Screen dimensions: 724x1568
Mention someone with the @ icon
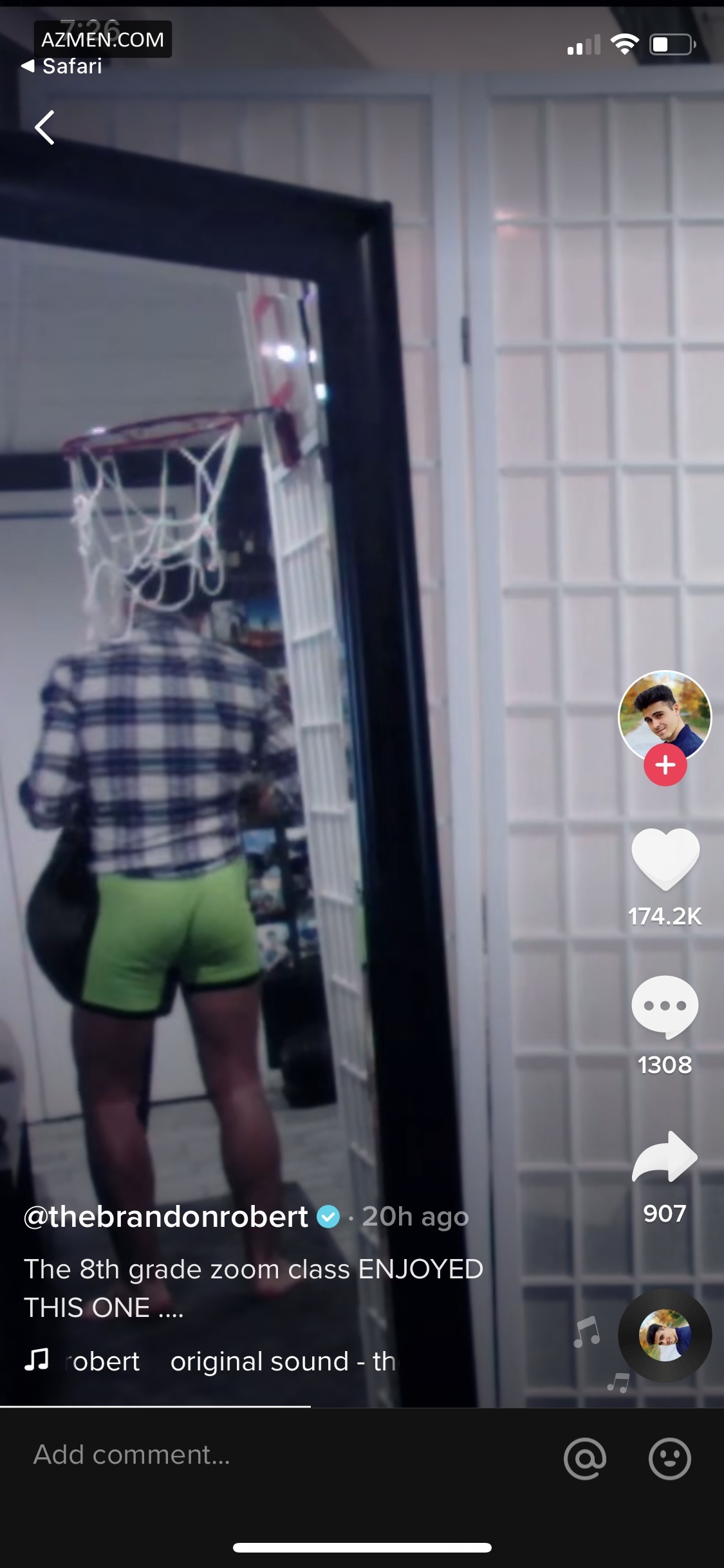(584, 1458)
